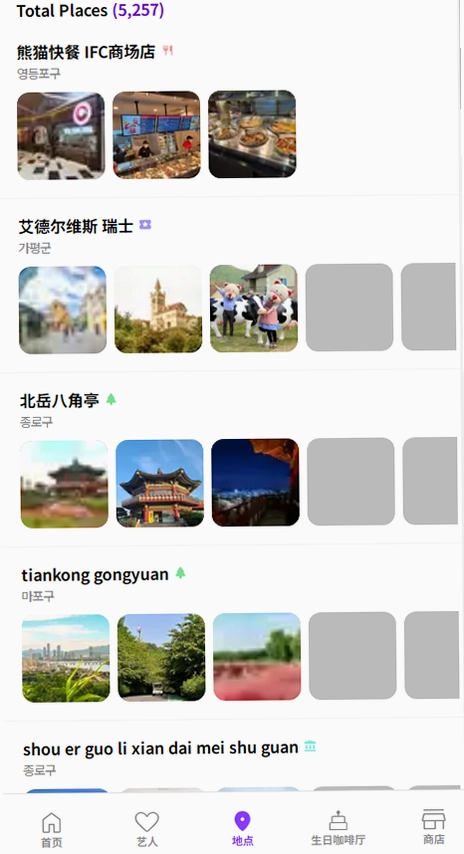This screenshot has height=854, width=464.
Task: Open the 艾德尔维斯 瑞士 place entry
Action: 76,226
